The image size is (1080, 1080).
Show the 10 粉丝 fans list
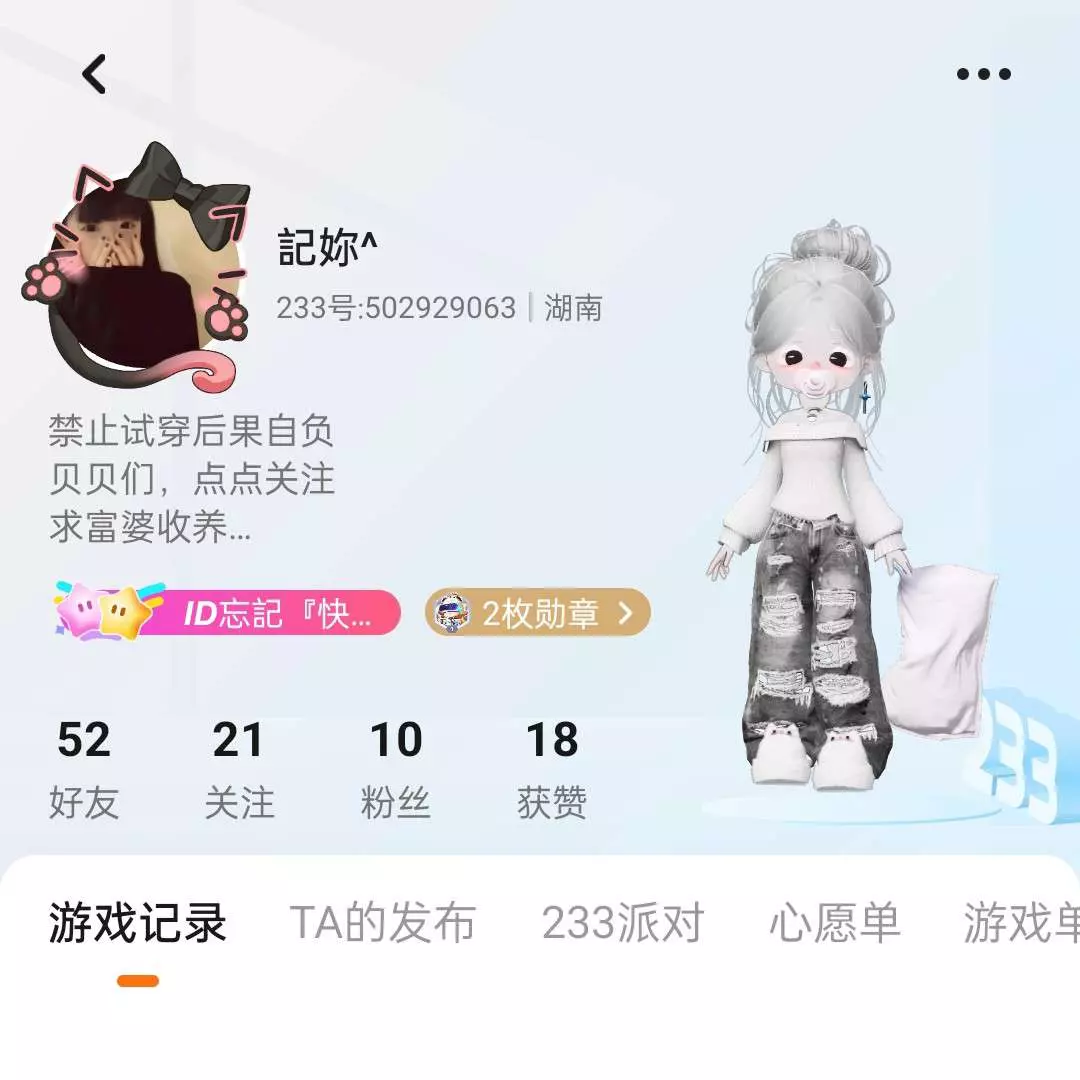click(x=396, y=768)
